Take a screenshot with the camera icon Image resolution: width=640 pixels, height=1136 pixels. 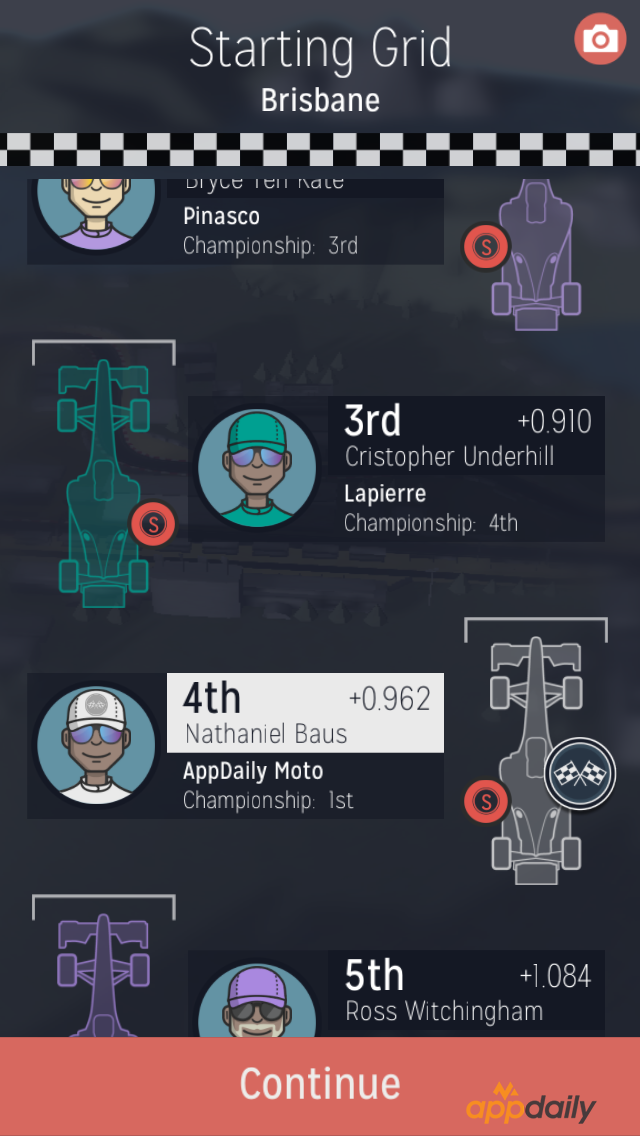tap(600, 39)
